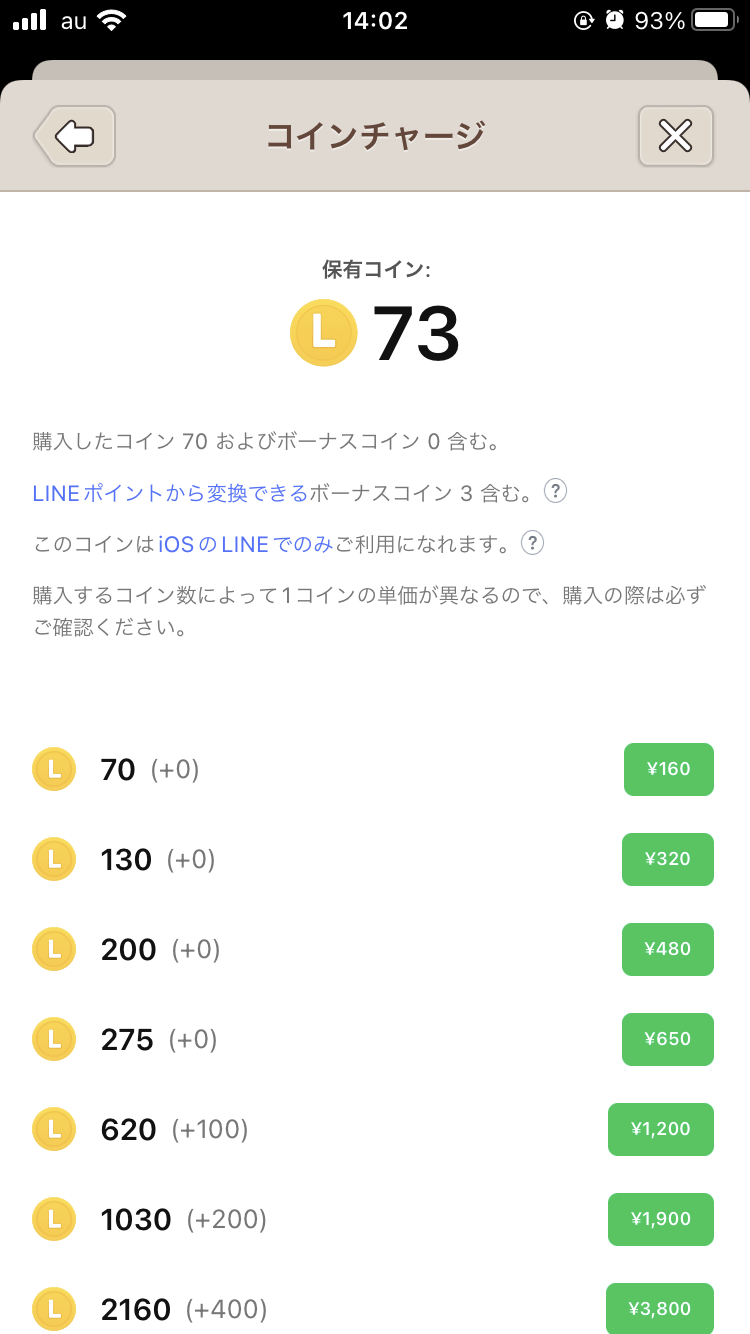The image size is (750, 1334).
Task: Purchase 70 coins for ¥160
Action: pos(668,769)
